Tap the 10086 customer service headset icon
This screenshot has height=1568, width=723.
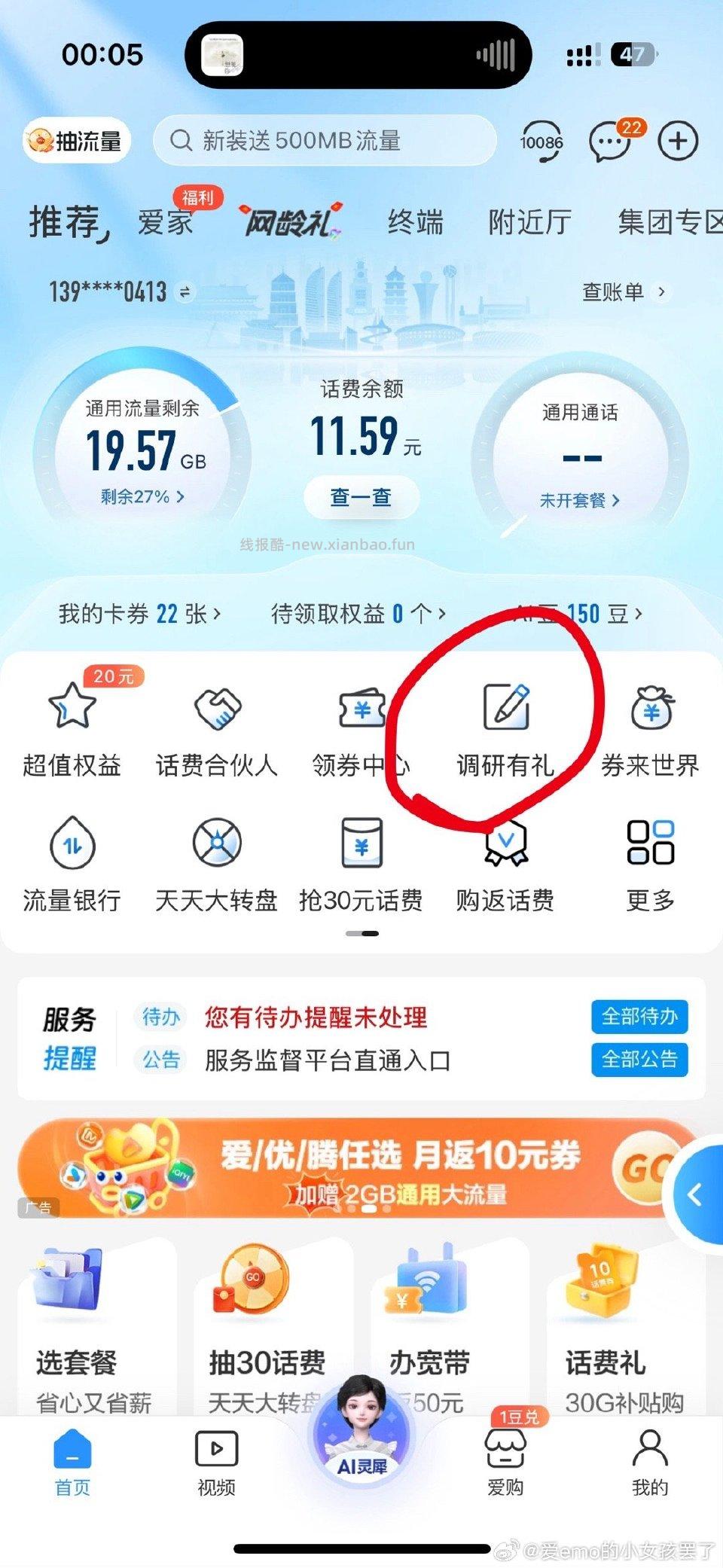[543, 140]
